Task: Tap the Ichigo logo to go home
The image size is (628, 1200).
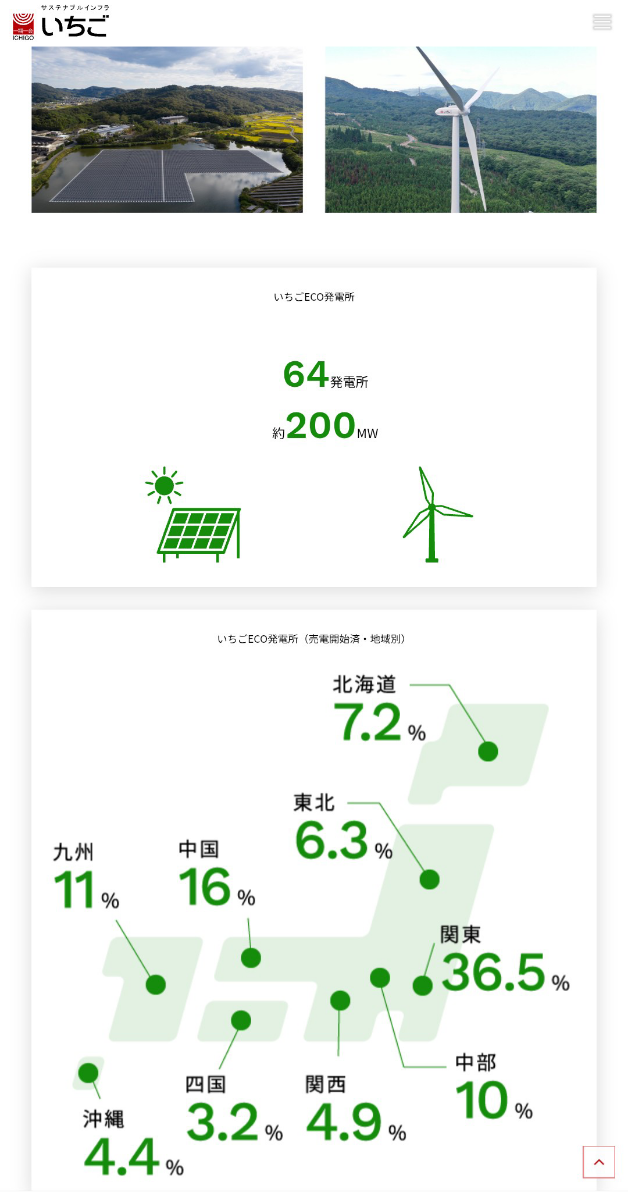Action: pos(60,22)
